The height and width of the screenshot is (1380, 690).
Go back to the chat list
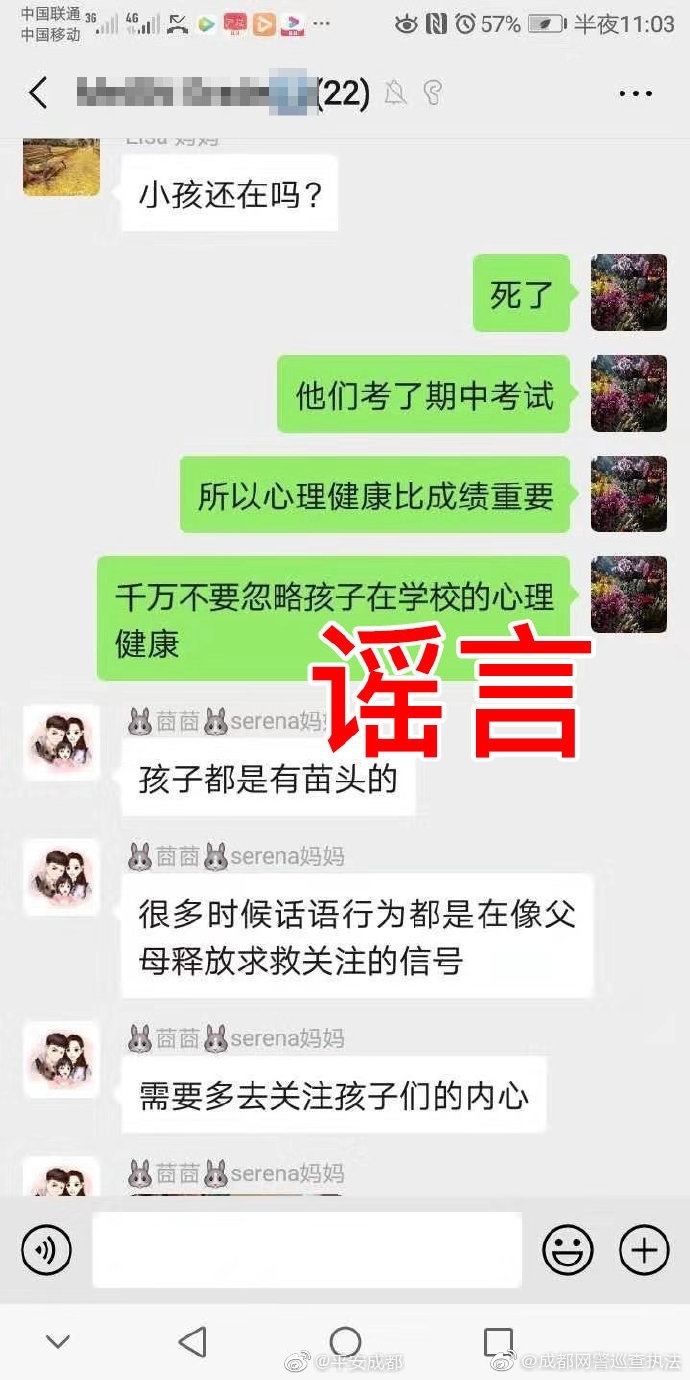38,94
